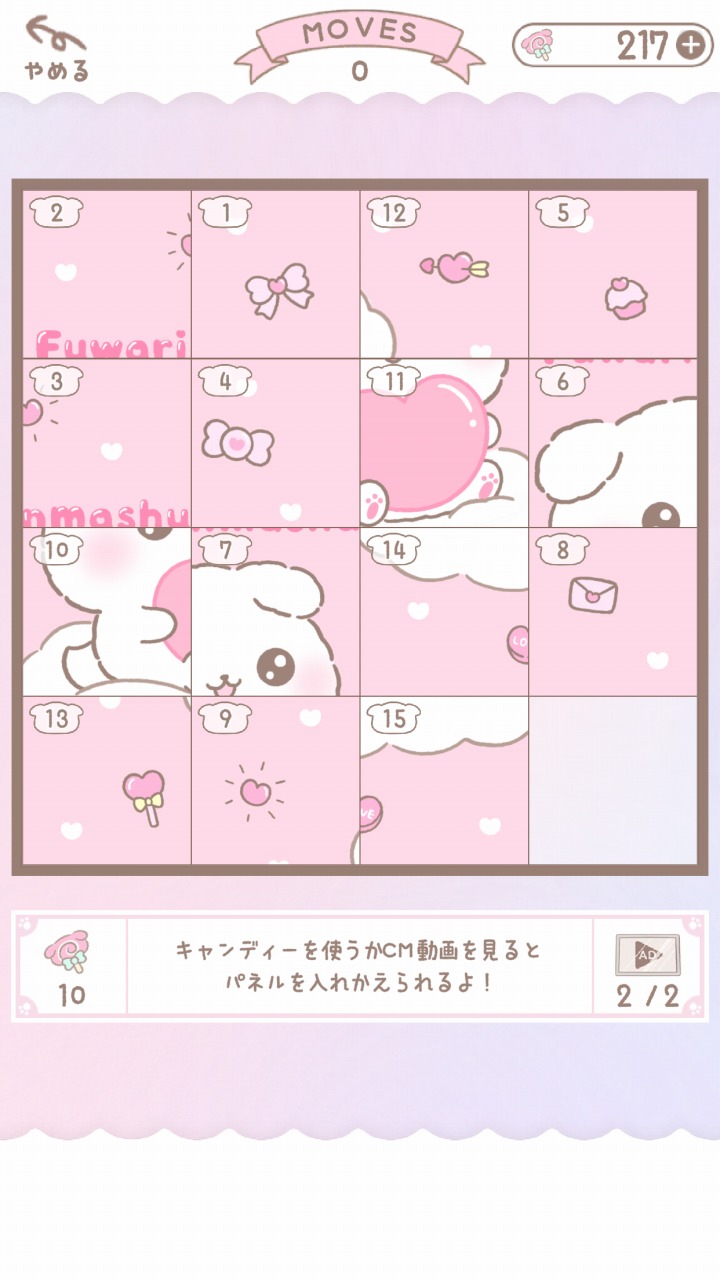The image size is (720, 1280).
Task: Select puzzle tile number 11
Action: [x=444, y=443]
